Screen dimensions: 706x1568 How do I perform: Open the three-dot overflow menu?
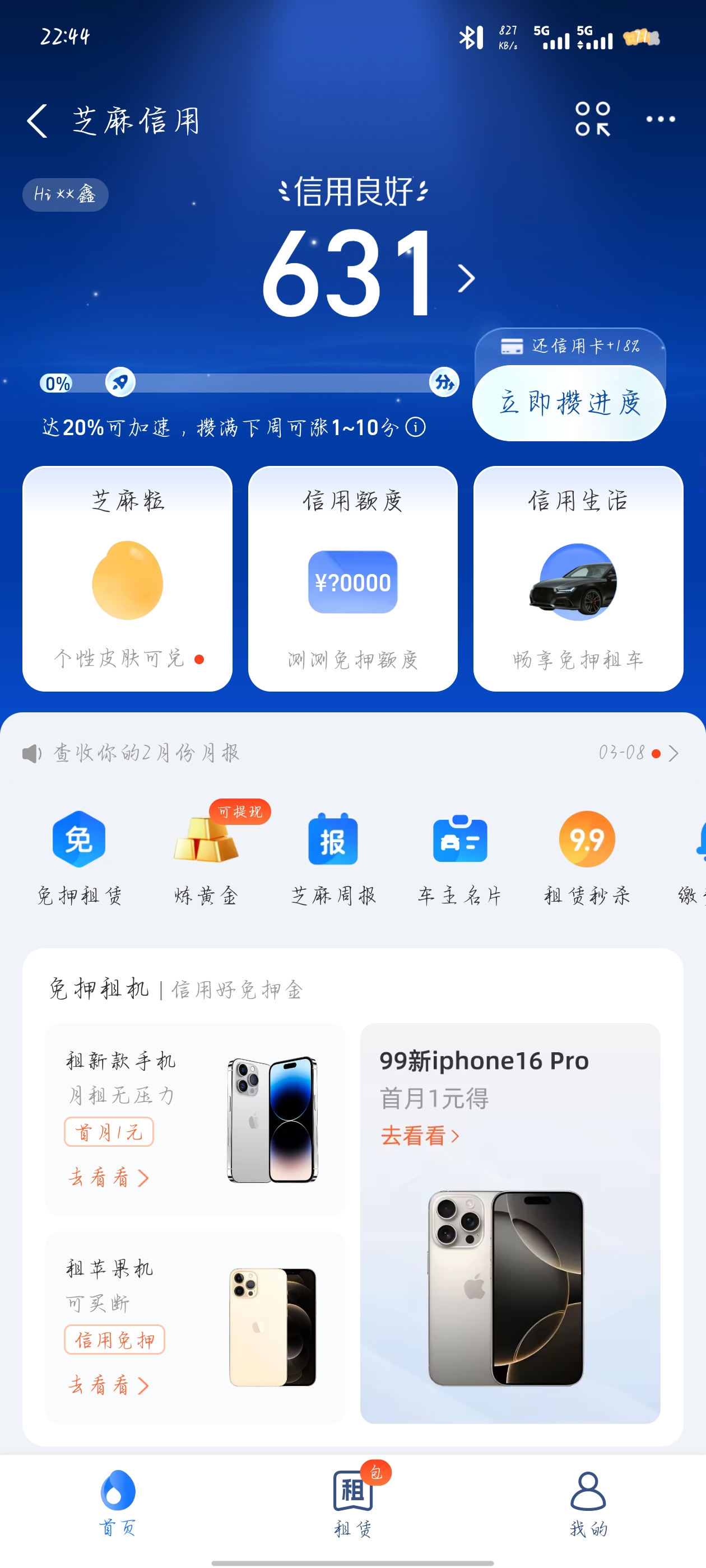pyautogui.click(x=660, y=119)
